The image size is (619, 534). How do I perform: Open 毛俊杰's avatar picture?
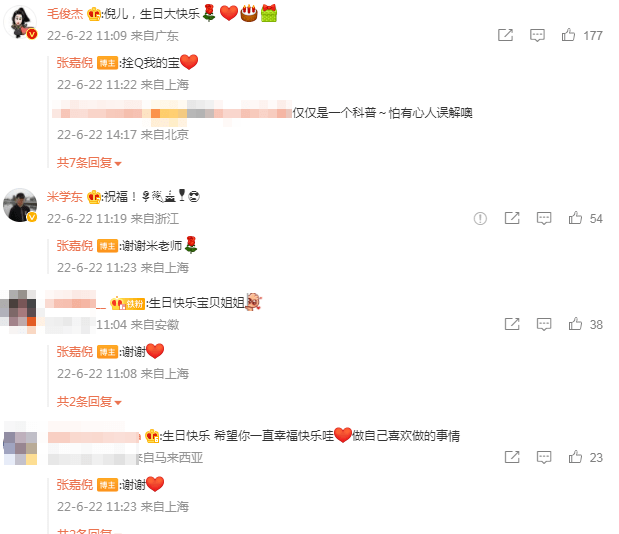pos(20,23)
